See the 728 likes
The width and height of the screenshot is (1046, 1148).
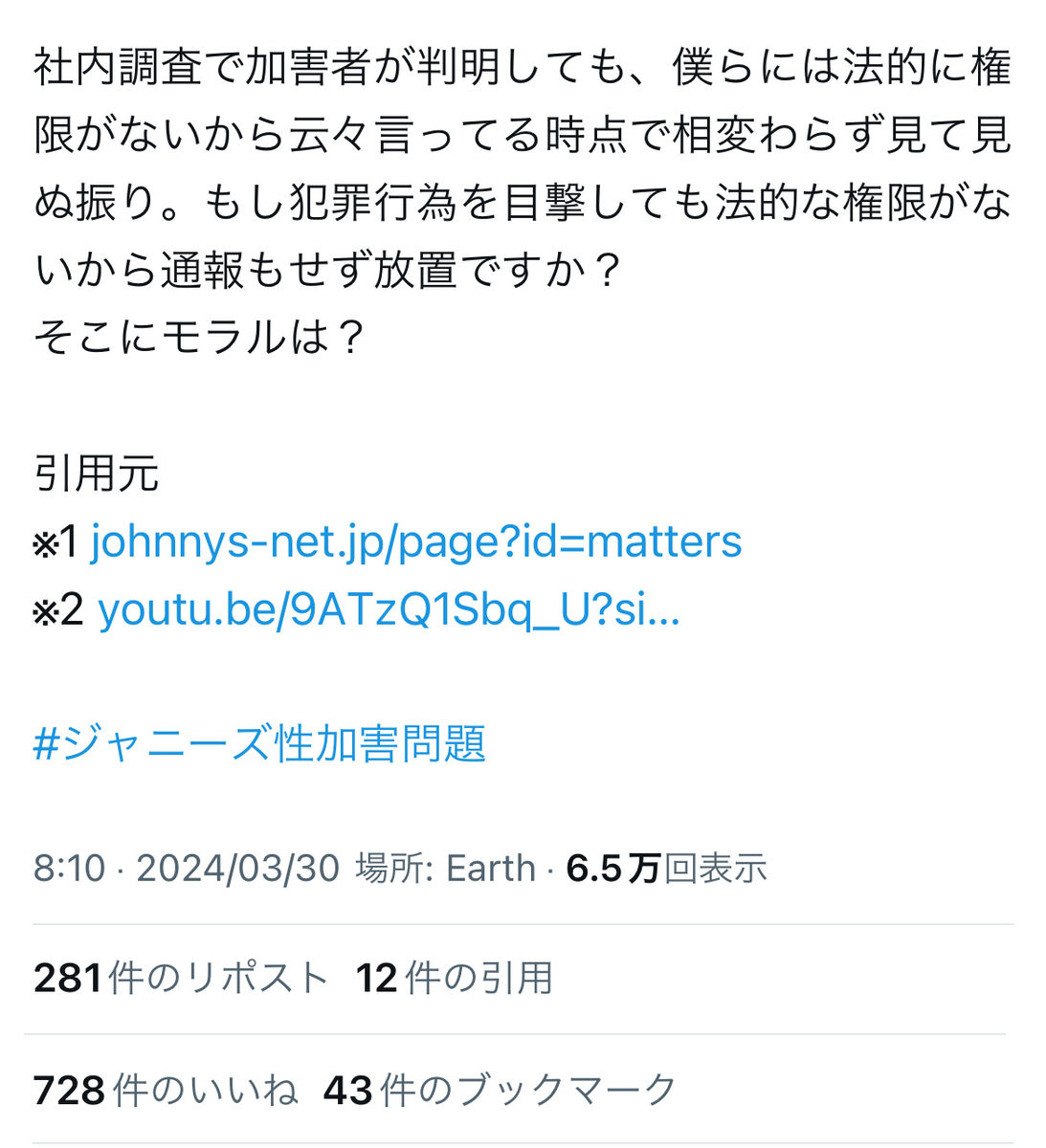point(165,1090)
